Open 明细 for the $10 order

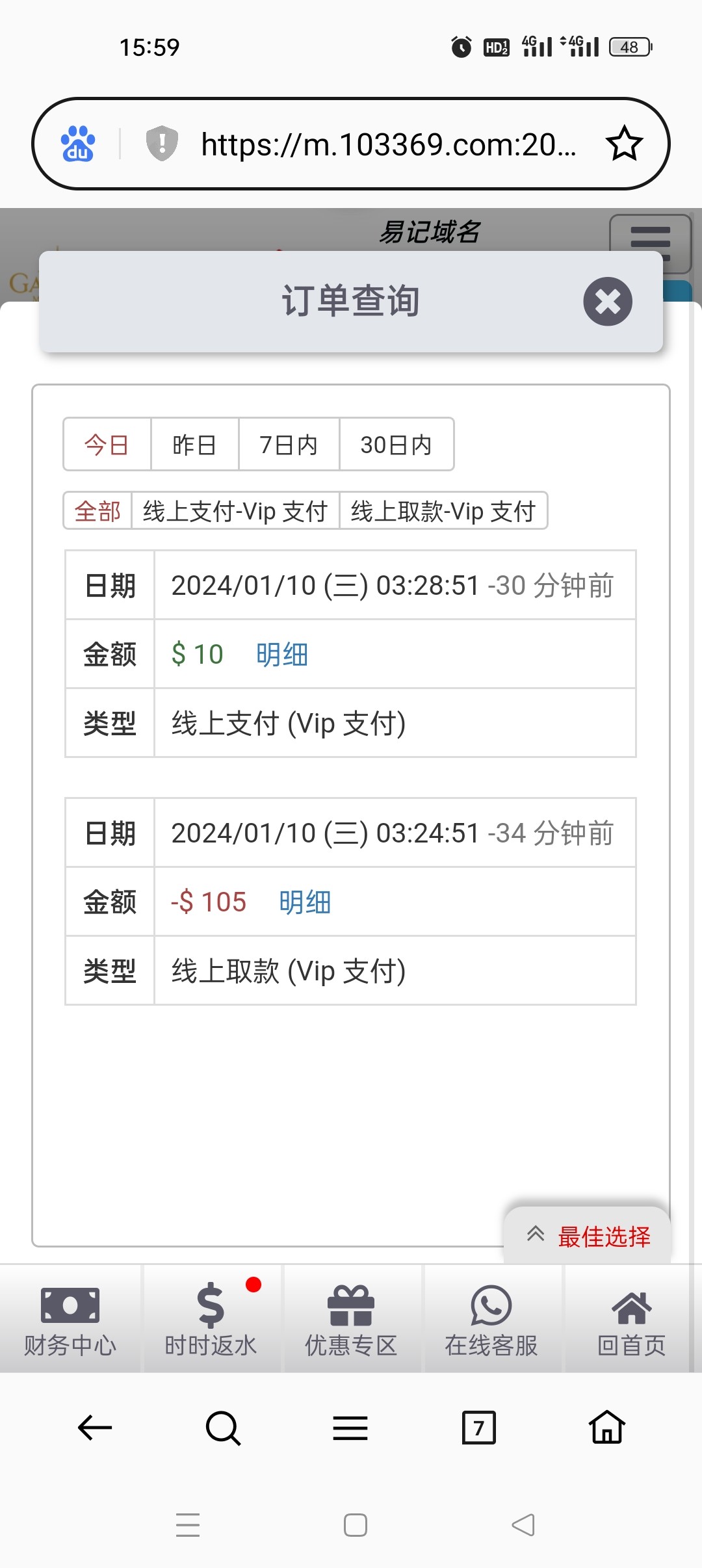281,655
